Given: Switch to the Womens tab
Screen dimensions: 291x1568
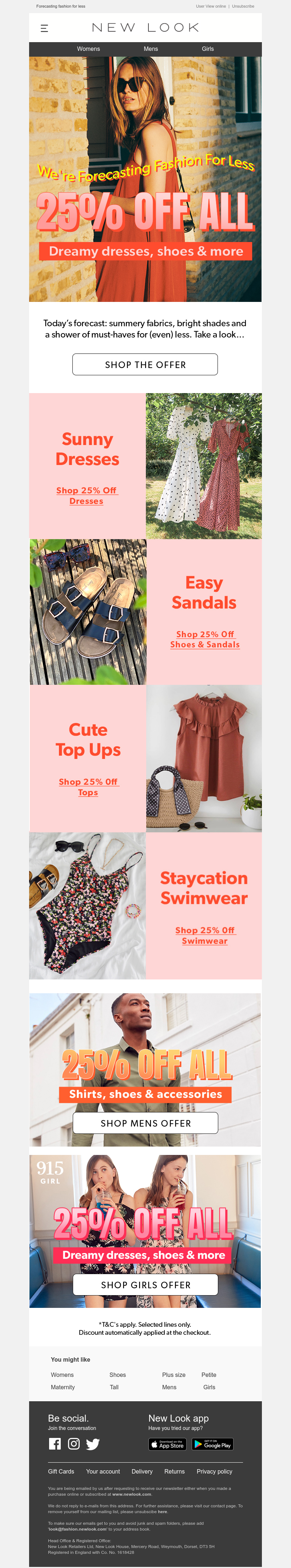Looking at the screenshot, I should tap(88, 49).
